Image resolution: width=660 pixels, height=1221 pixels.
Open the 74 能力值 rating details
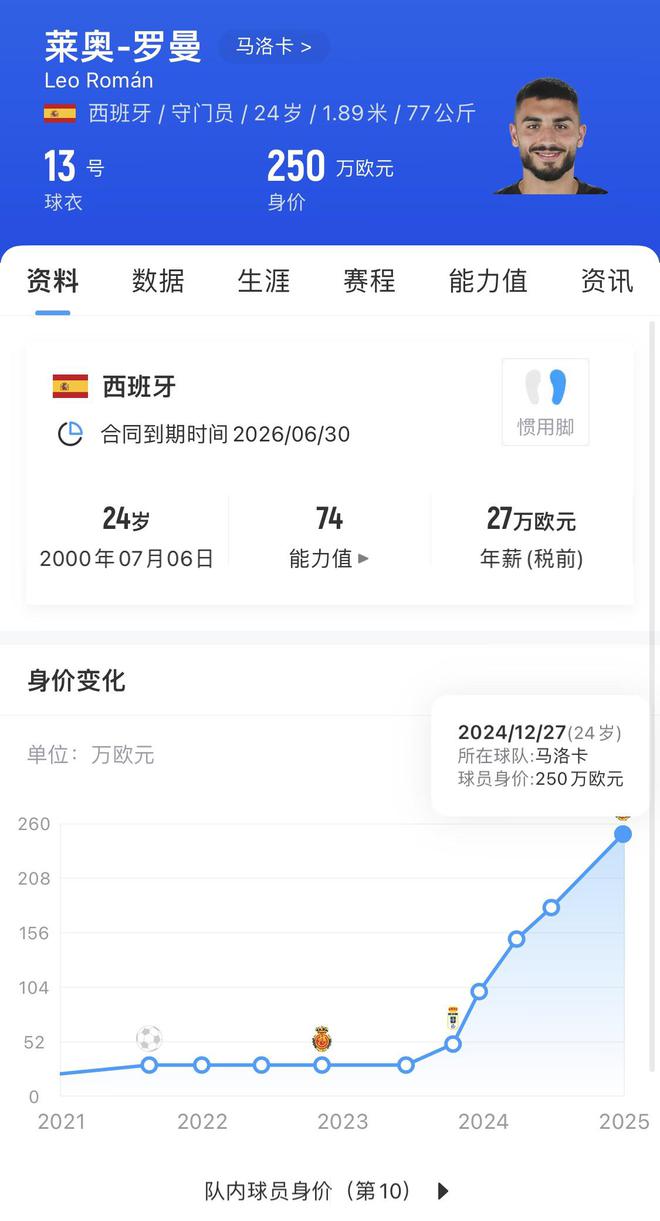coord(329,537)
